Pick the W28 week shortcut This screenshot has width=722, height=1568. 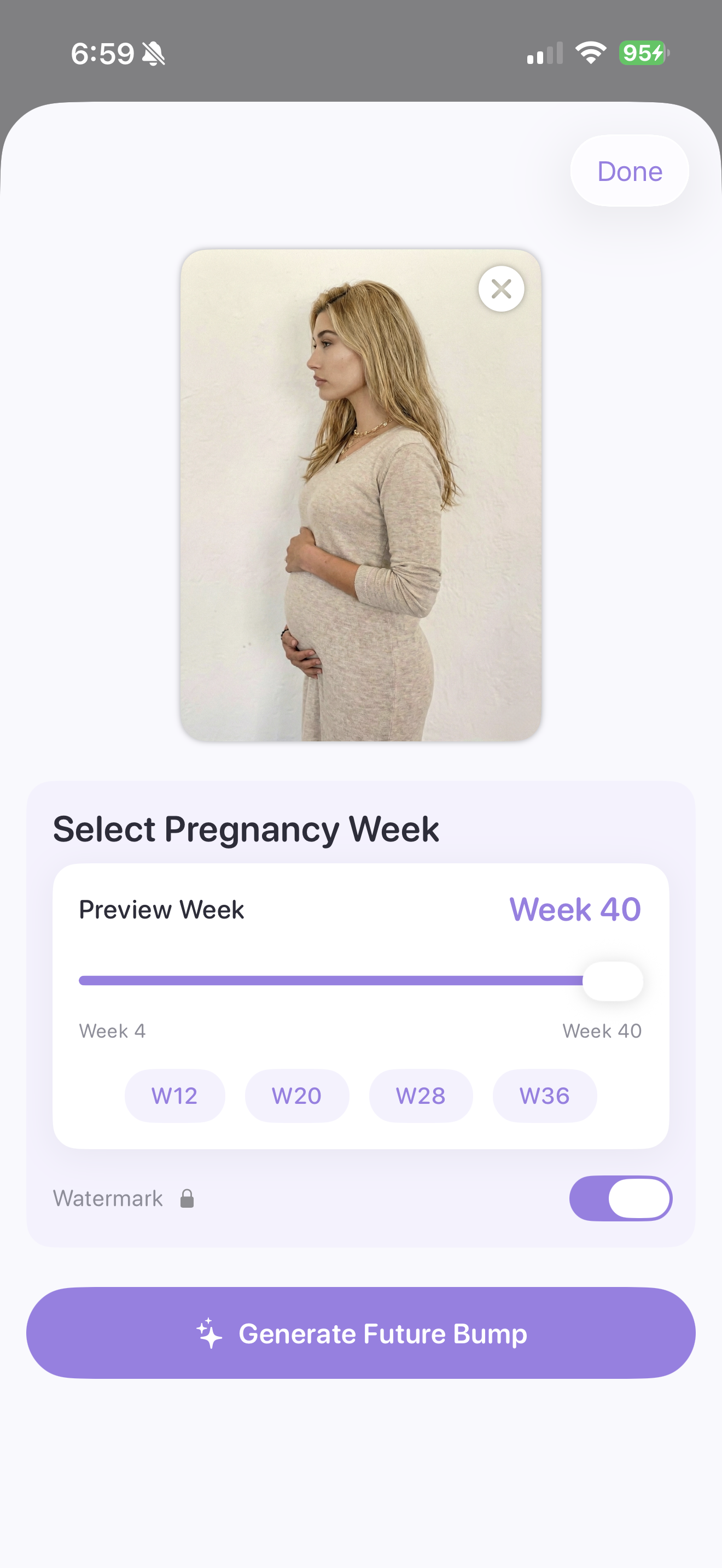(421, 1096)
